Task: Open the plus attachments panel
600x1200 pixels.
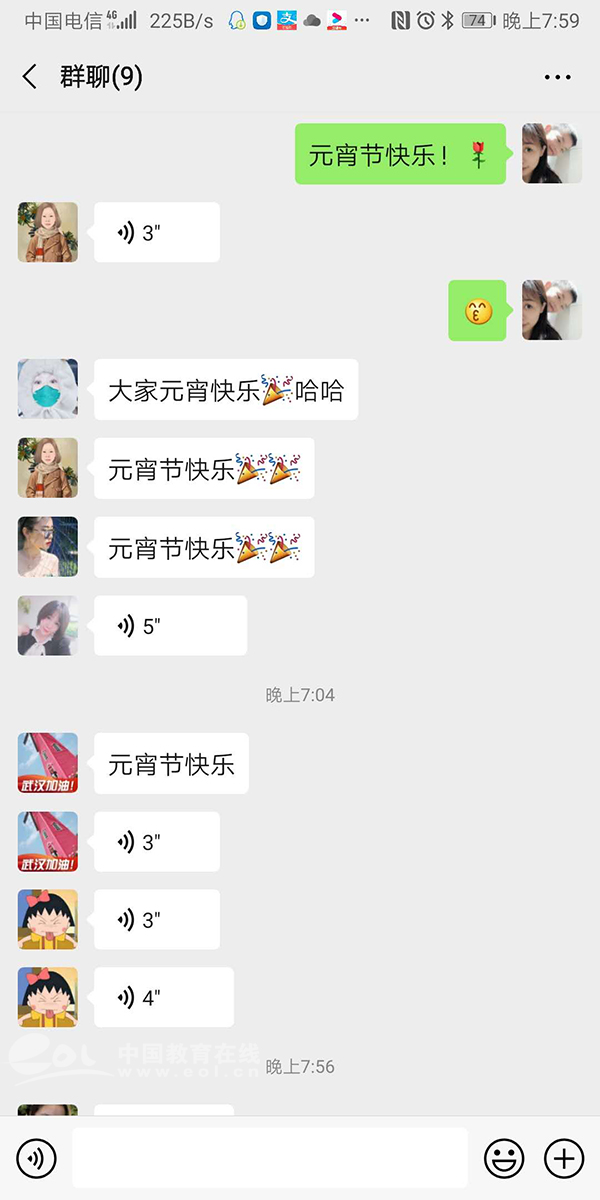Action: (x=563, y=1159)
